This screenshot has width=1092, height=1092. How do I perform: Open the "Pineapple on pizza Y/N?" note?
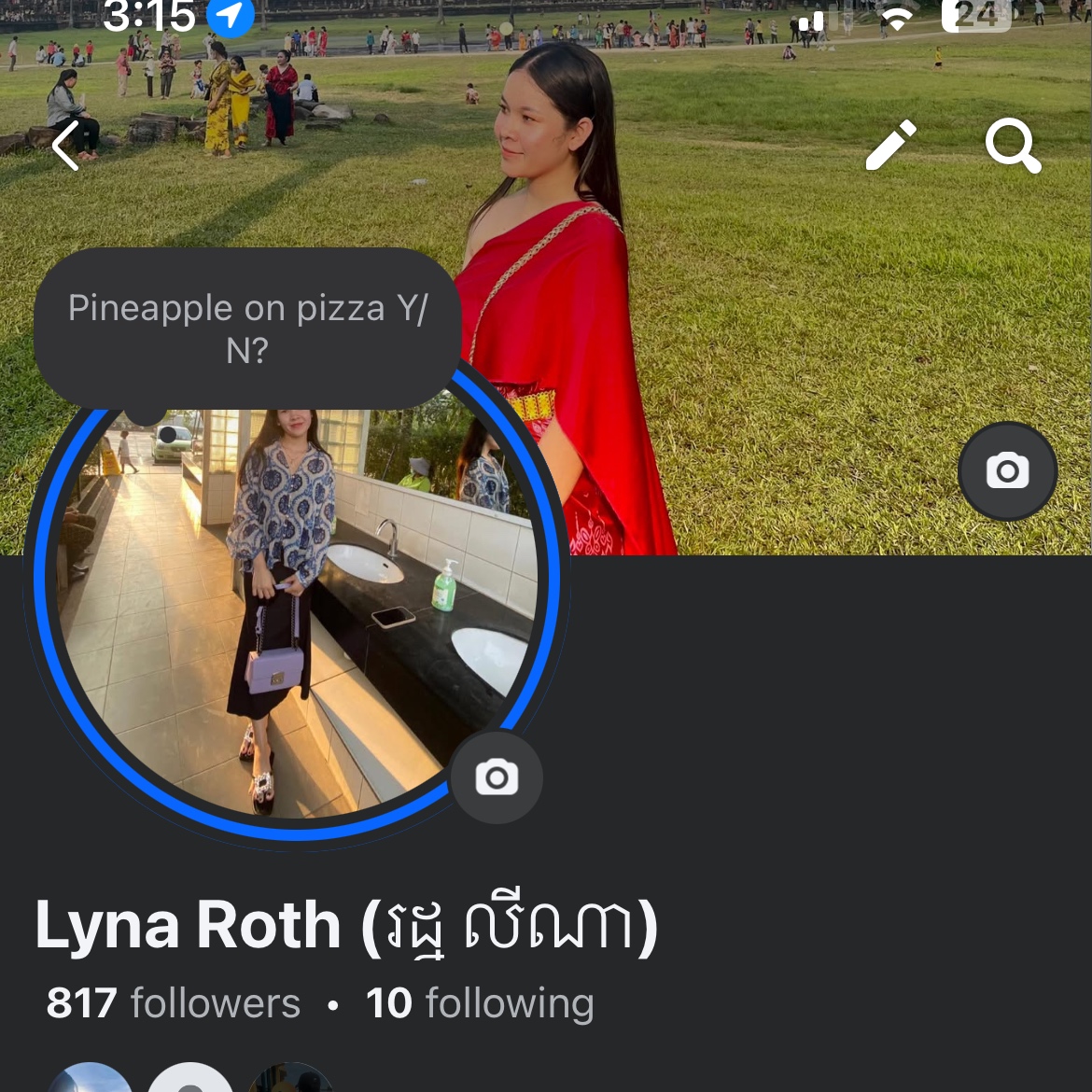[247, 329]
